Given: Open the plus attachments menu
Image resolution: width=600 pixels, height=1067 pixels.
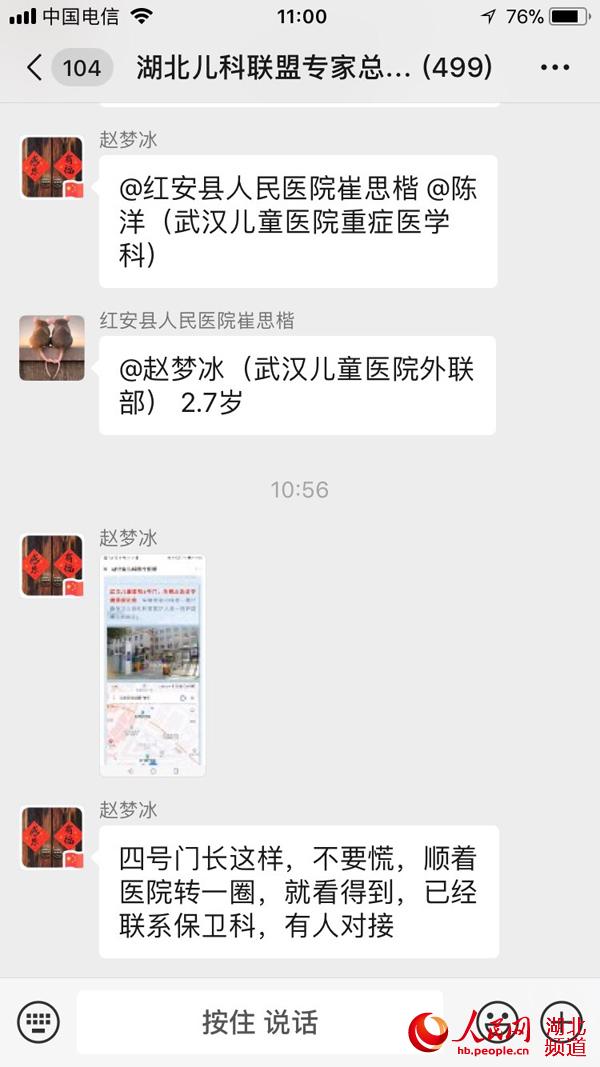Looking at the screenshot, I should click(x=562, y=1021).
